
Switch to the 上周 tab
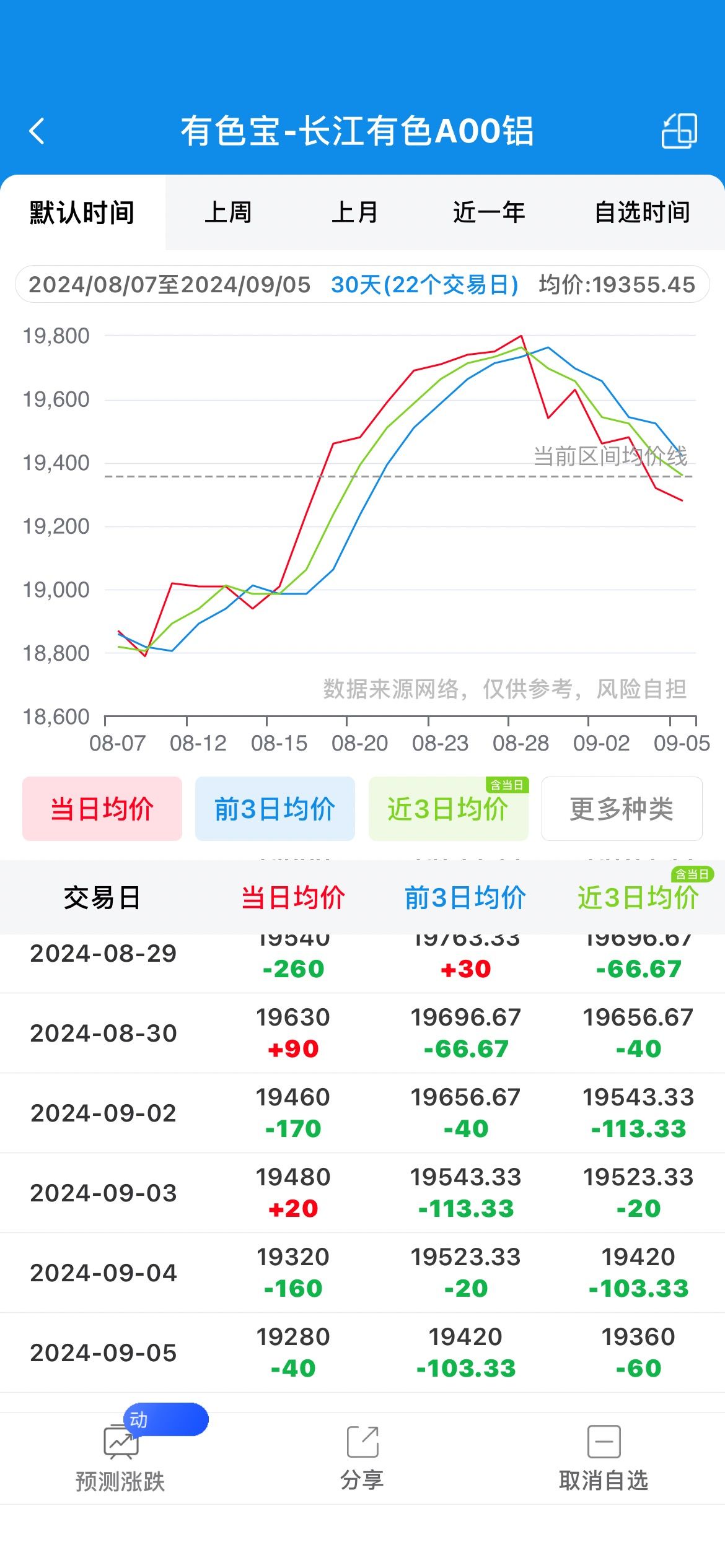click(x=228, y=212)
